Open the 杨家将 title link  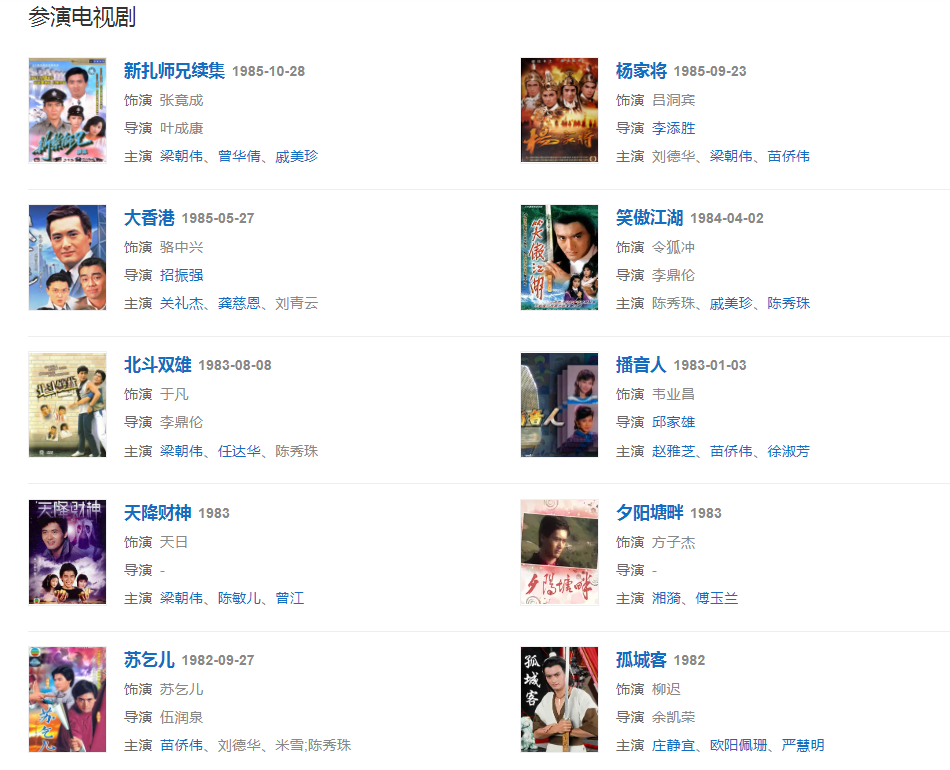pos(641,71)
